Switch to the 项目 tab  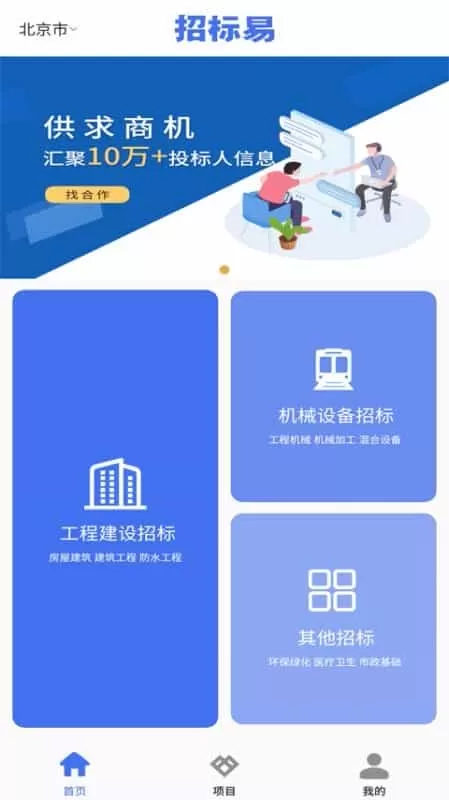click(224, 774)
